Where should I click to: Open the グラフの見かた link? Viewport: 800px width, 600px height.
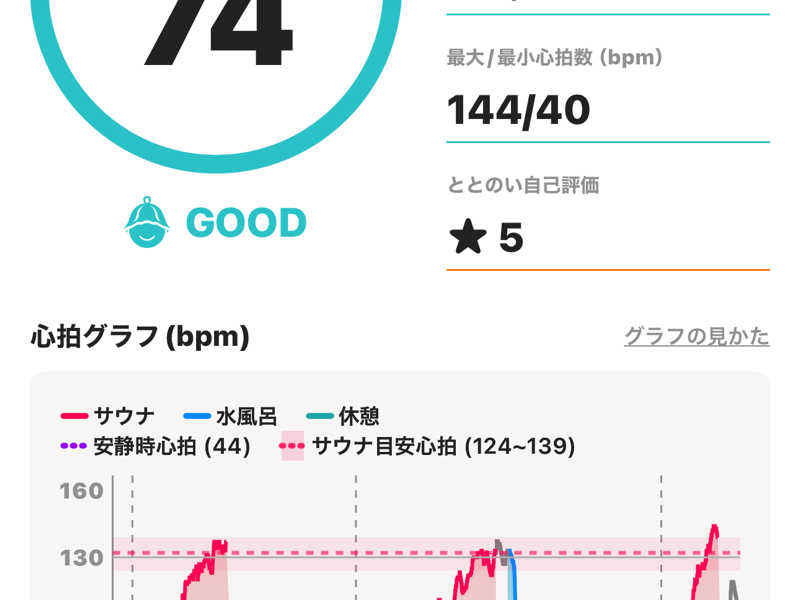[696, 336]
